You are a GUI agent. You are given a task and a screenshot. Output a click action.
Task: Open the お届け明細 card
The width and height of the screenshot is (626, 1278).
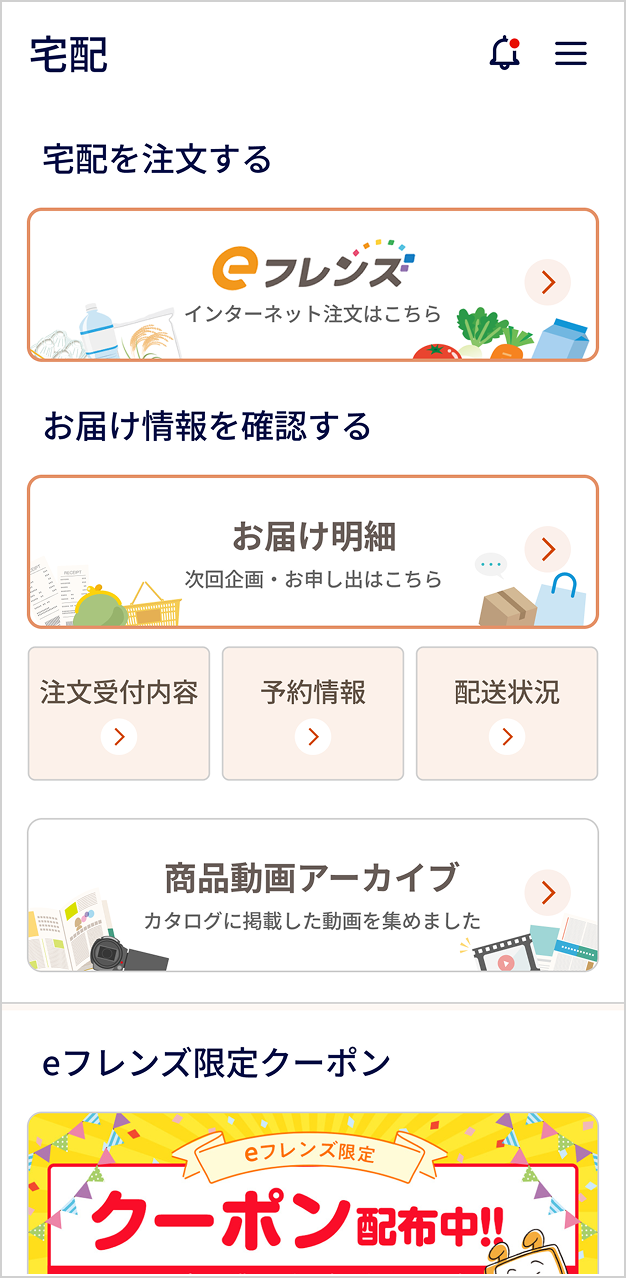pos(313,551)
